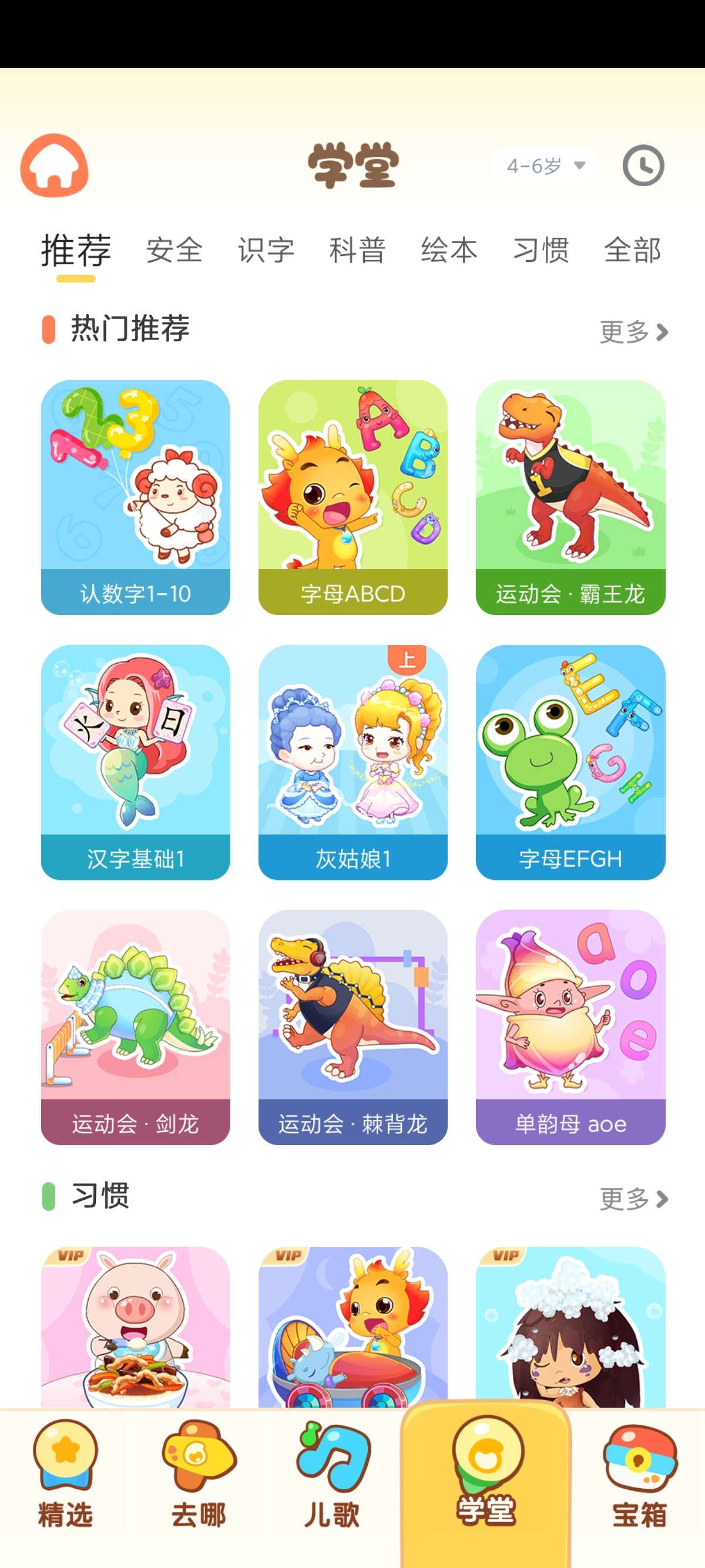Tap the orange home icon

coord(55,166)
